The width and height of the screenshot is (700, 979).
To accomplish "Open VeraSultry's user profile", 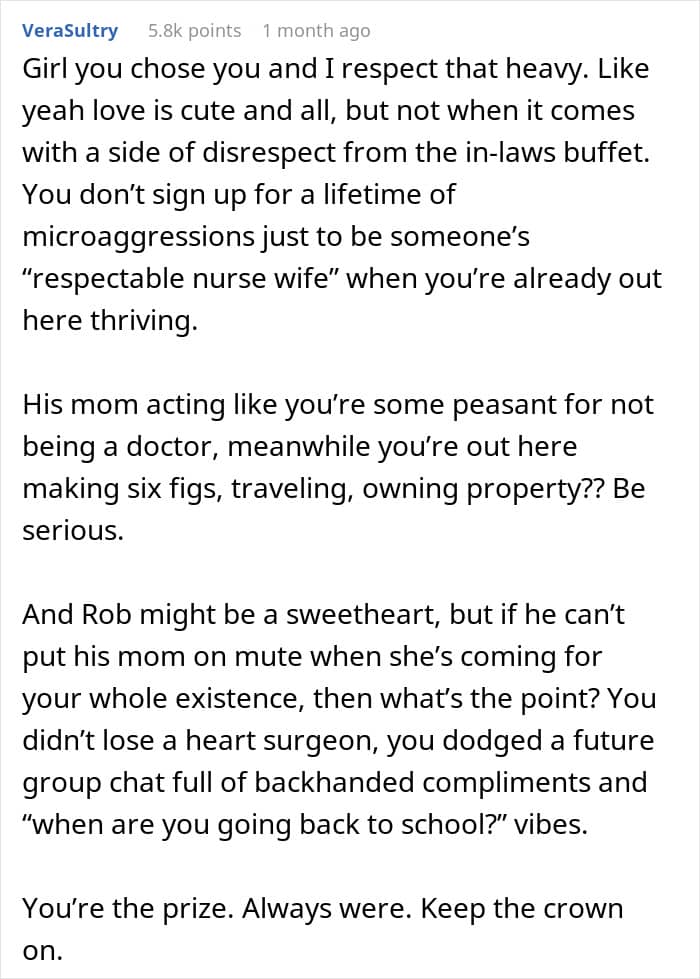I will [x=70, y=31].
